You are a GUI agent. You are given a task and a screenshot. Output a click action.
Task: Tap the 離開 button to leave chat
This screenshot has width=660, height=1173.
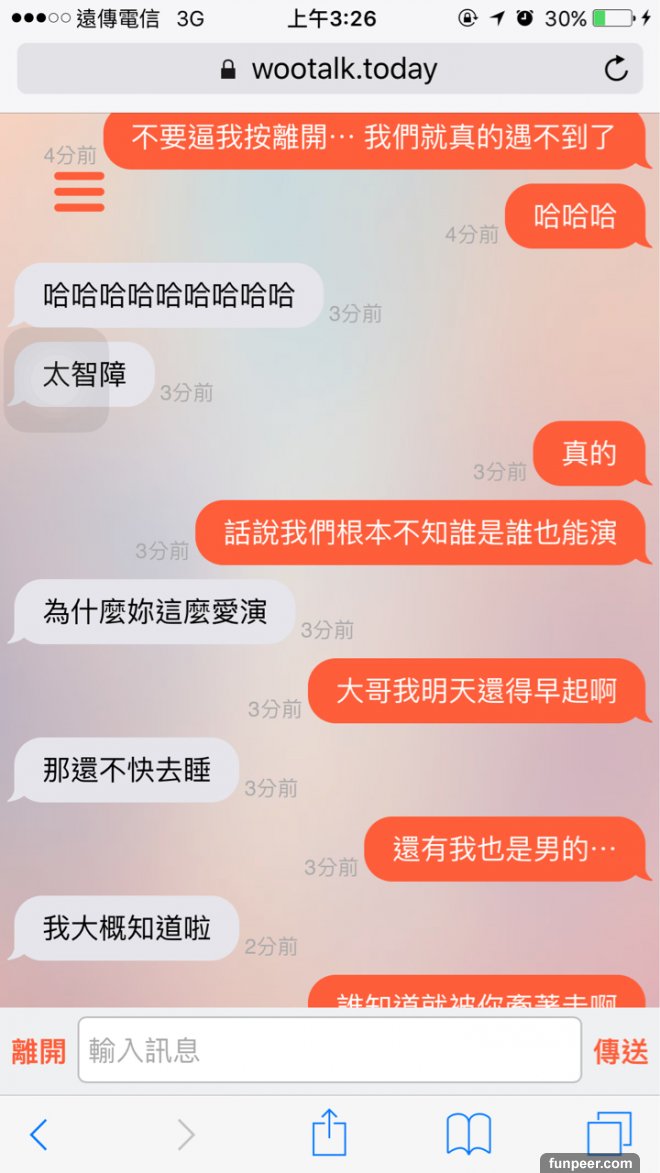click(38, 1051)
